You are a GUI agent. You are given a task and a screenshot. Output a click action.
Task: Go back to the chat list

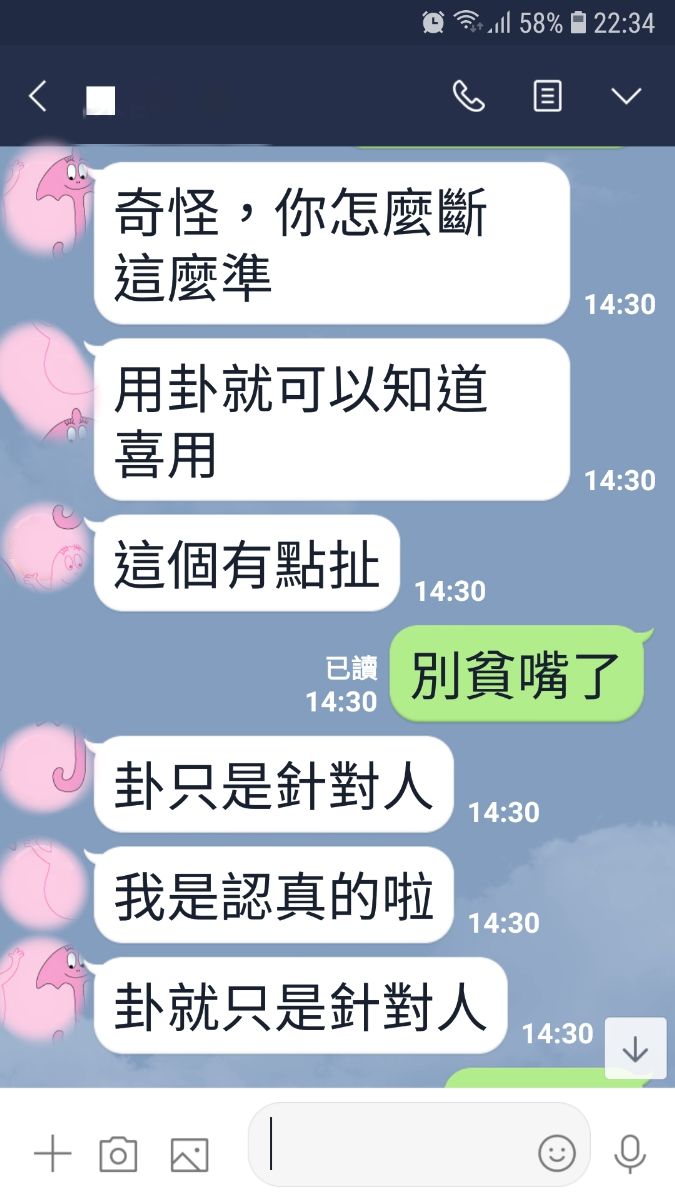coord(37,97)
